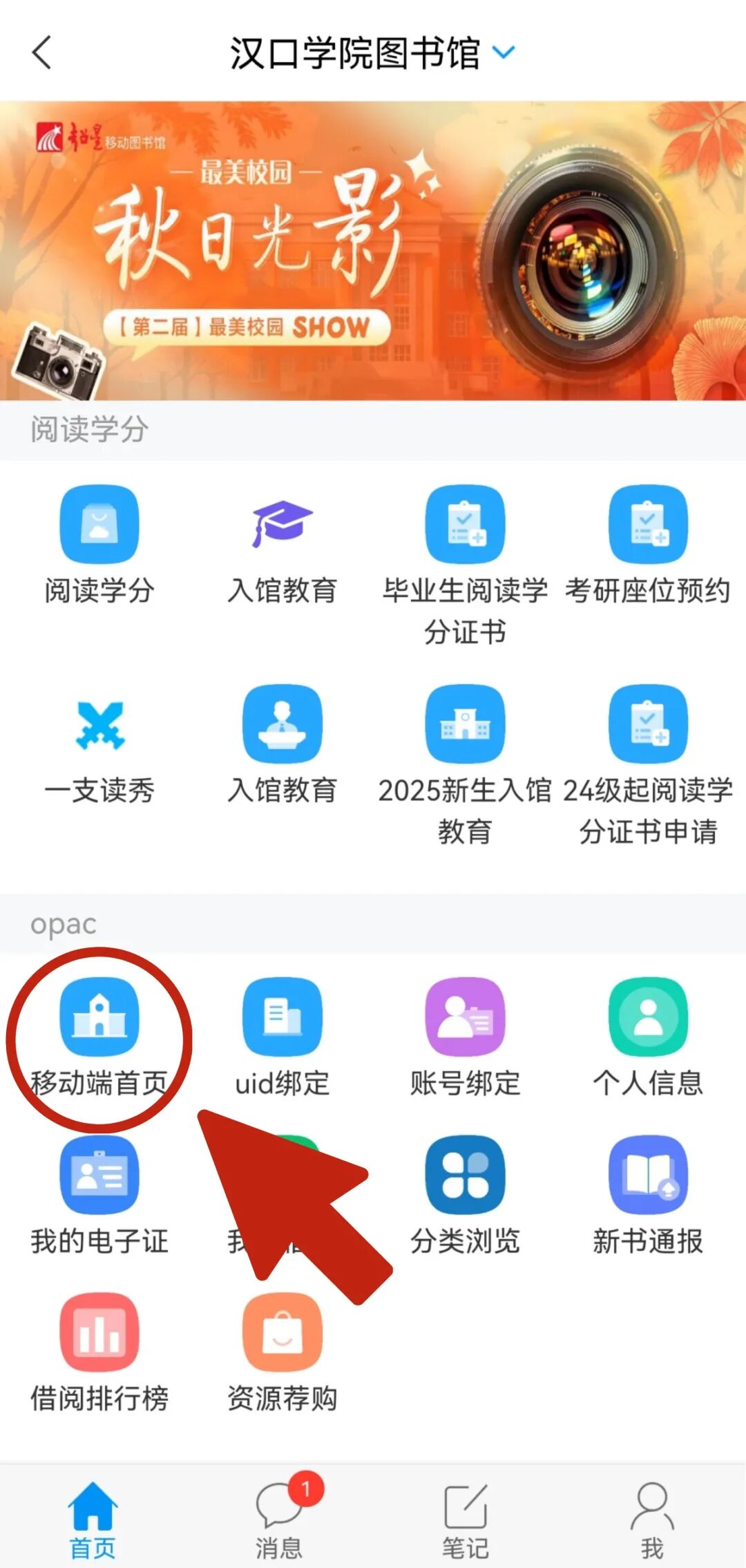
Task: Apply via 24级起阅读学分证书申请 icon
Action: [648, 726]
